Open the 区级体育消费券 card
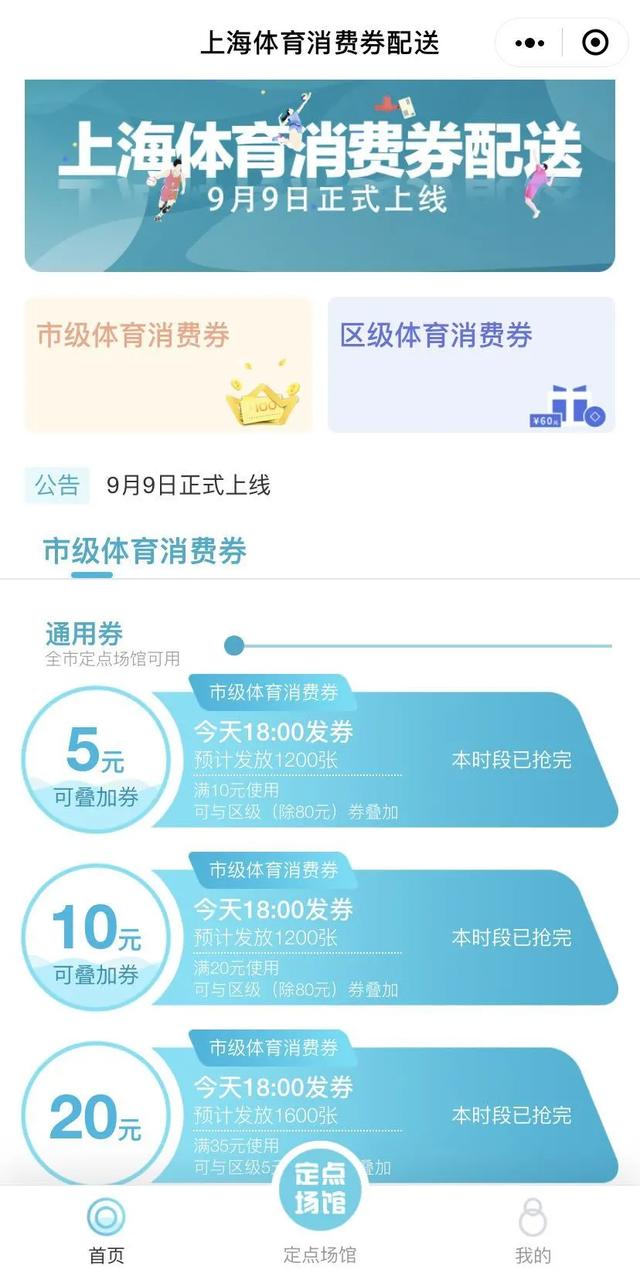640x1276 pixels. point(471,365)
